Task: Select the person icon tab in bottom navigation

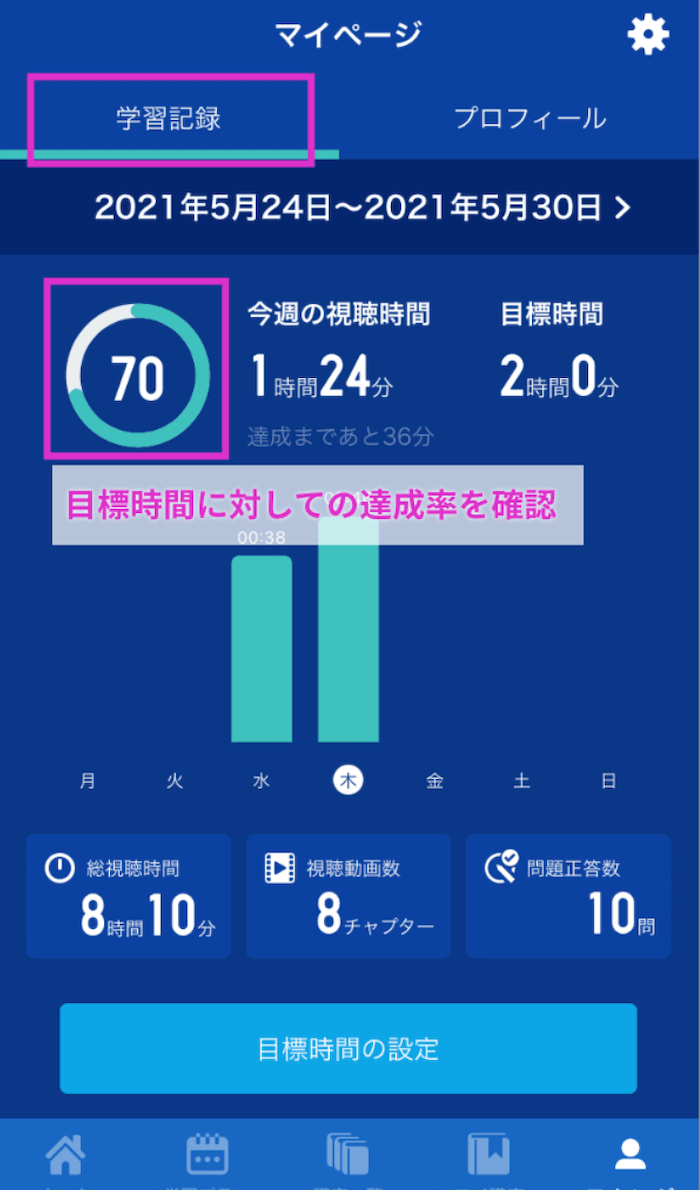Action: point(630,1156)
